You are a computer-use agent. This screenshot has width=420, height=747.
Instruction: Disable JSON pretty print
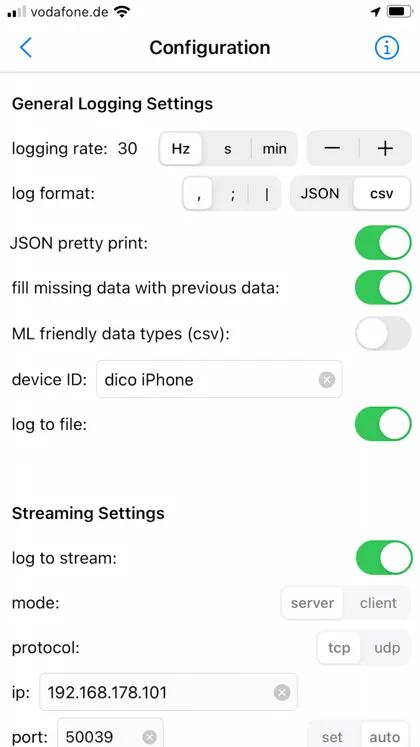tap(383, 242)
